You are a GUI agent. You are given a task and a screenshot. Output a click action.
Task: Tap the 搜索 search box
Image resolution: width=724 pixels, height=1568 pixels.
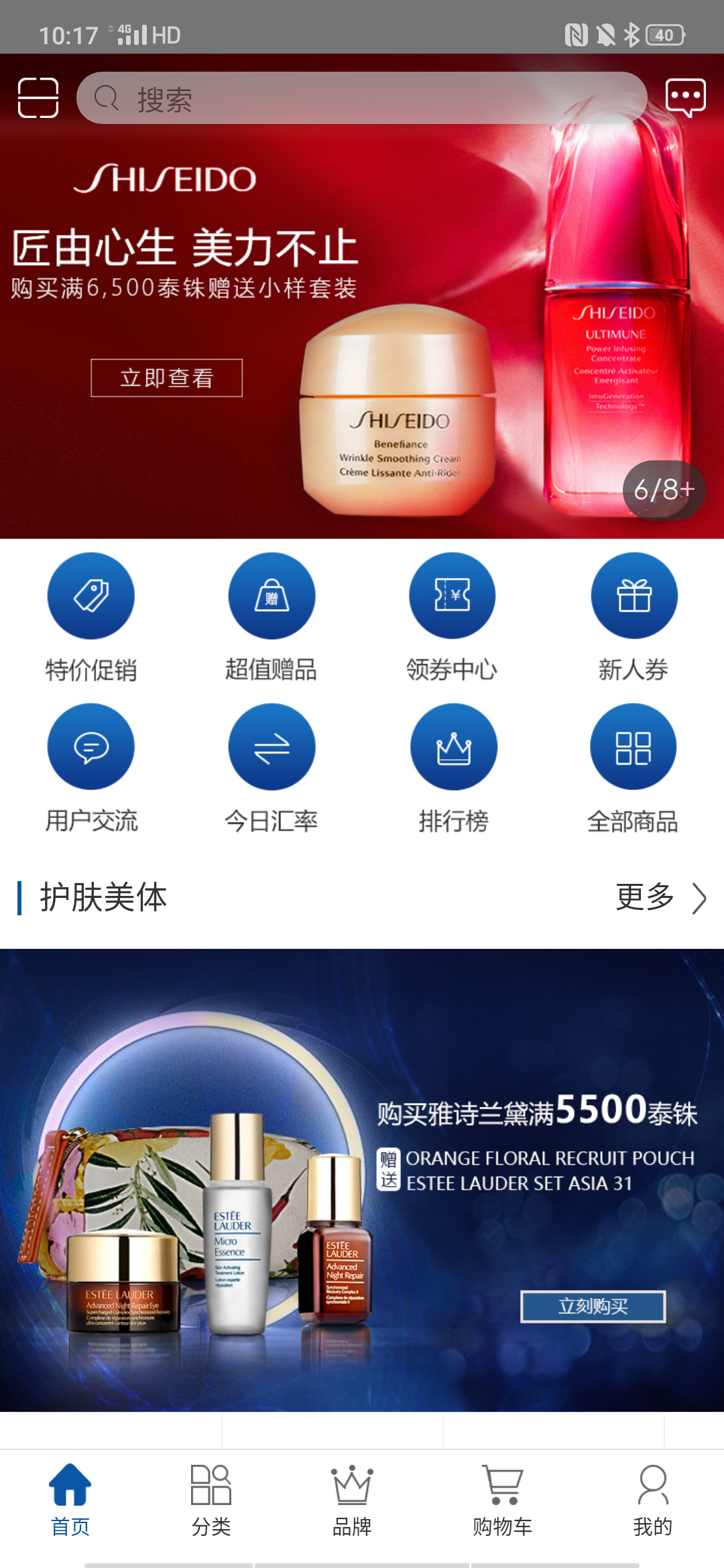click(362, 98)
